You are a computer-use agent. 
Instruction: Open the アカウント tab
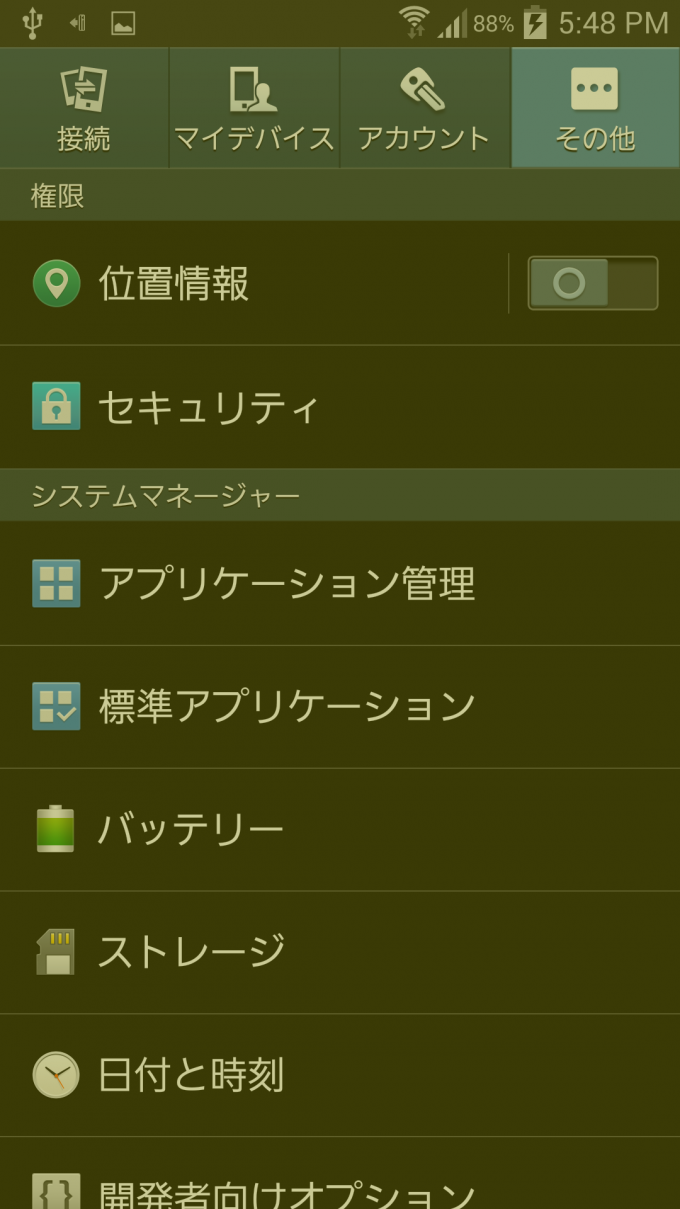[x=424, y=108]
